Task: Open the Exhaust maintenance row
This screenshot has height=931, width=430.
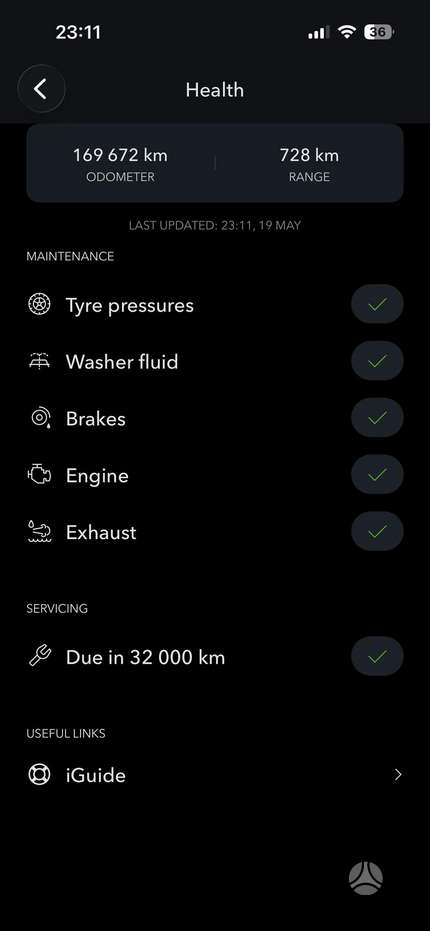Action: coord(215,531)
